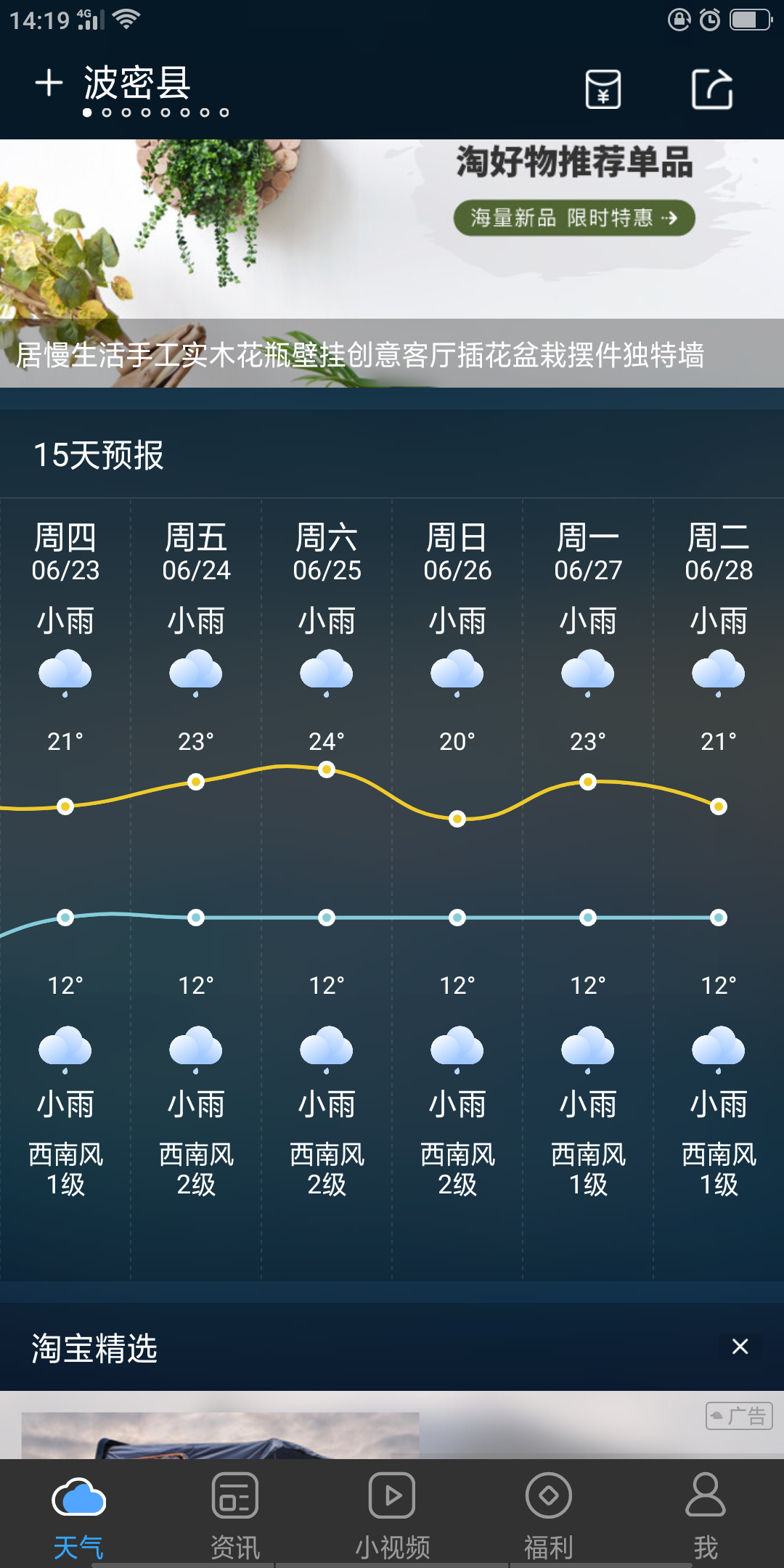Switch to the 福利 tab
The height and width of the screenshot is (1568, 784).
549,1514
